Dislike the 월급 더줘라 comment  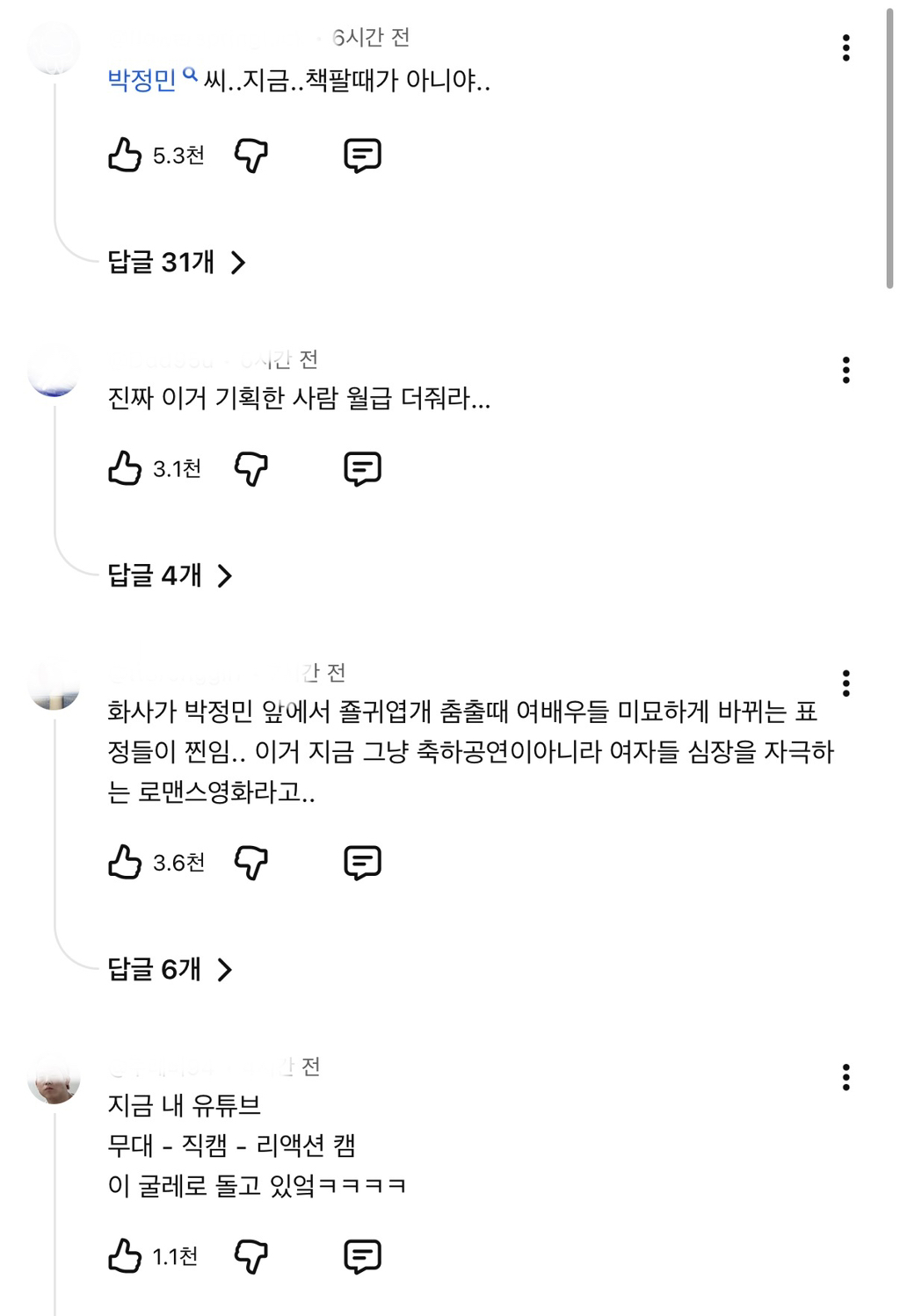click(250, 469)
